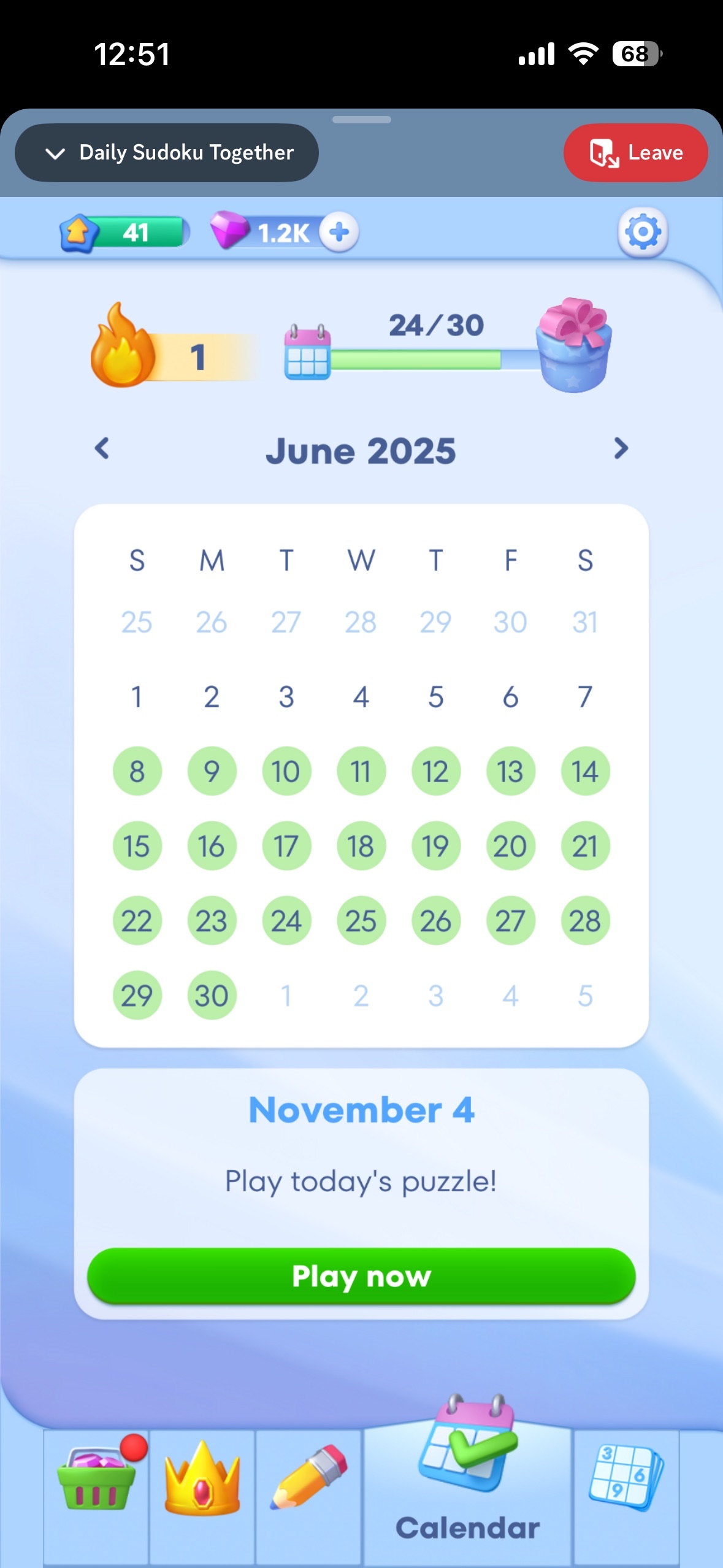Open settings via the gear icon
The height and width of the screenshot is (1568, 723).
642,233
